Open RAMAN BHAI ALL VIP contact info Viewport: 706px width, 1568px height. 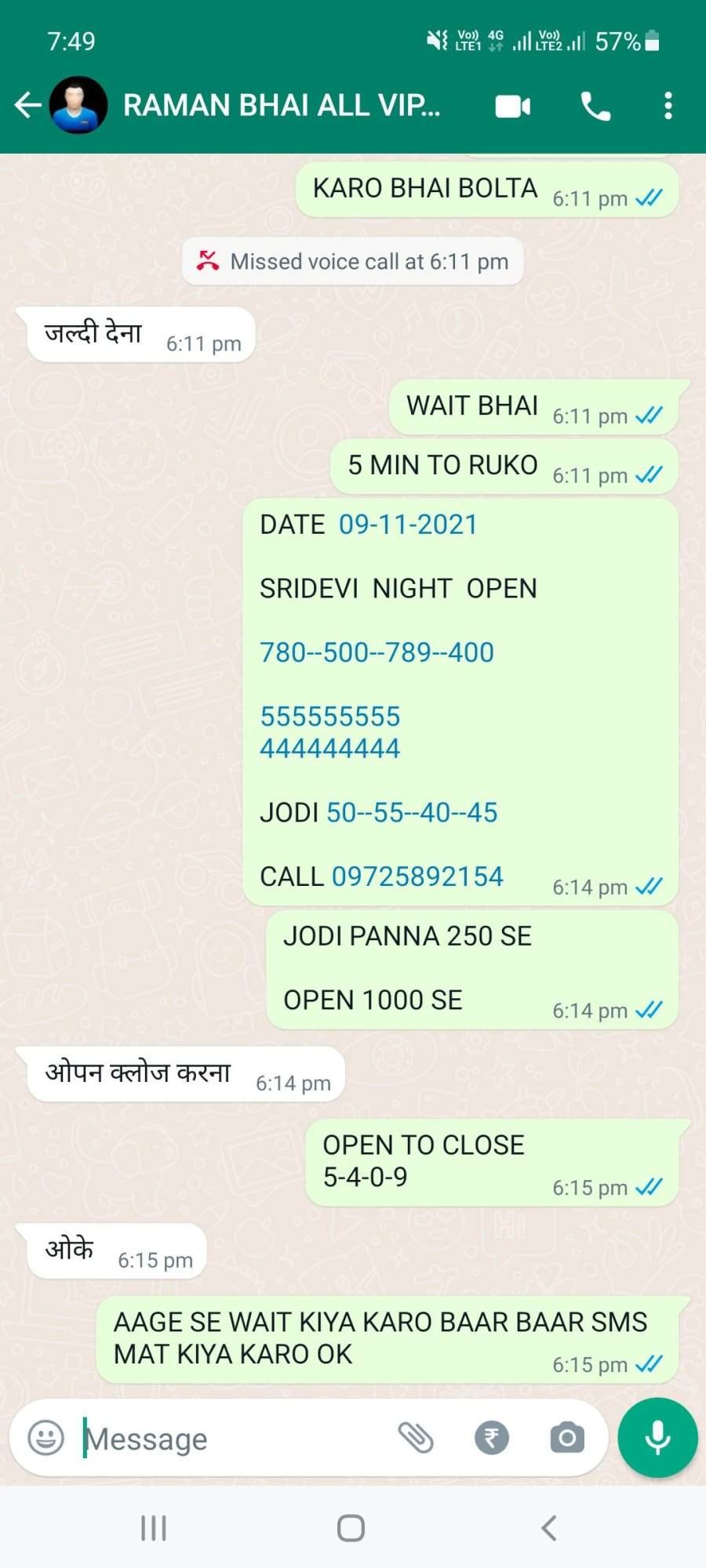tap(282, 105)
